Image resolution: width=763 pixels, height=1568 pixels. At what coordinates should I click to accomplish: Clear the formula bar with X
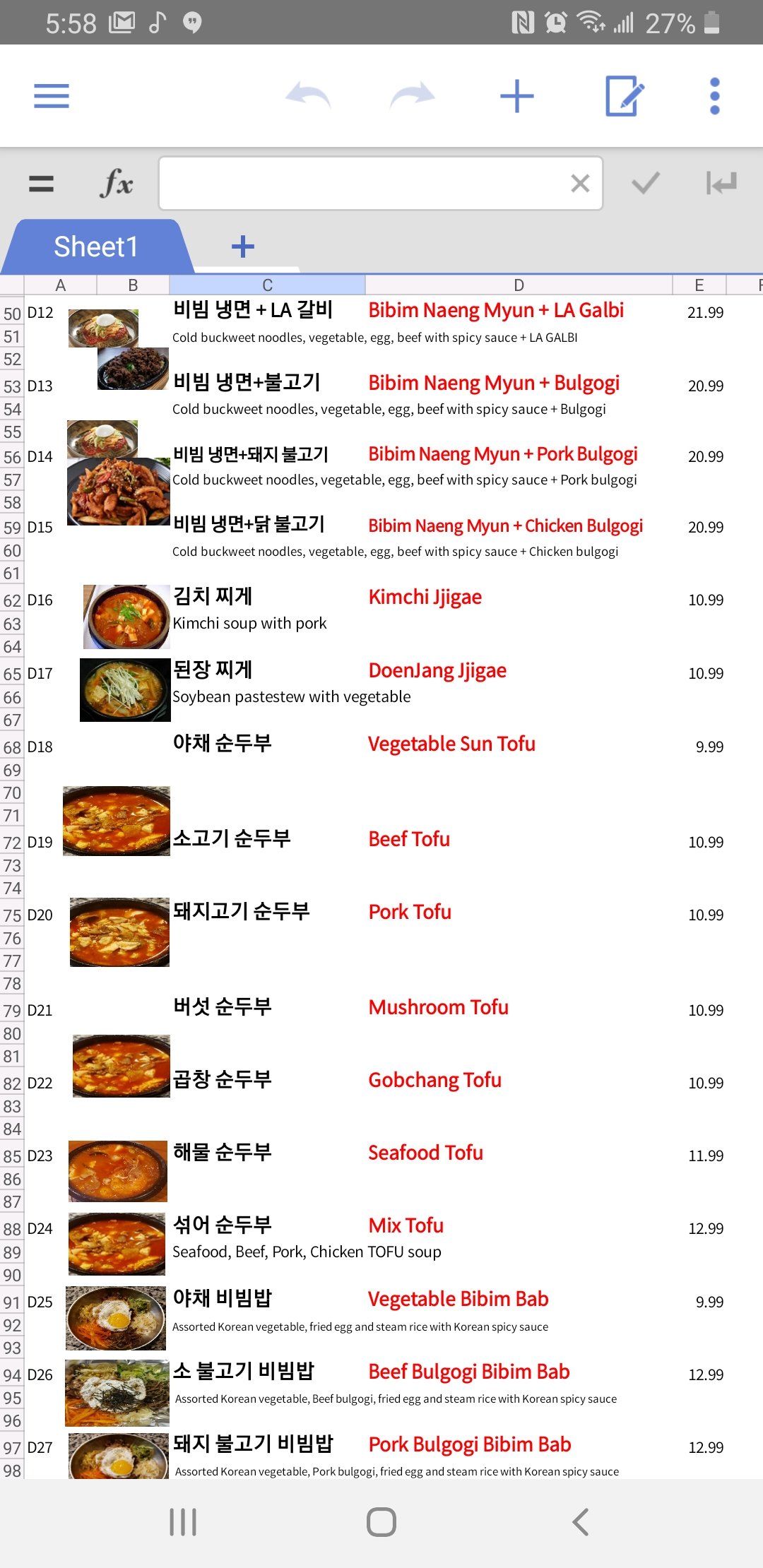580,184
